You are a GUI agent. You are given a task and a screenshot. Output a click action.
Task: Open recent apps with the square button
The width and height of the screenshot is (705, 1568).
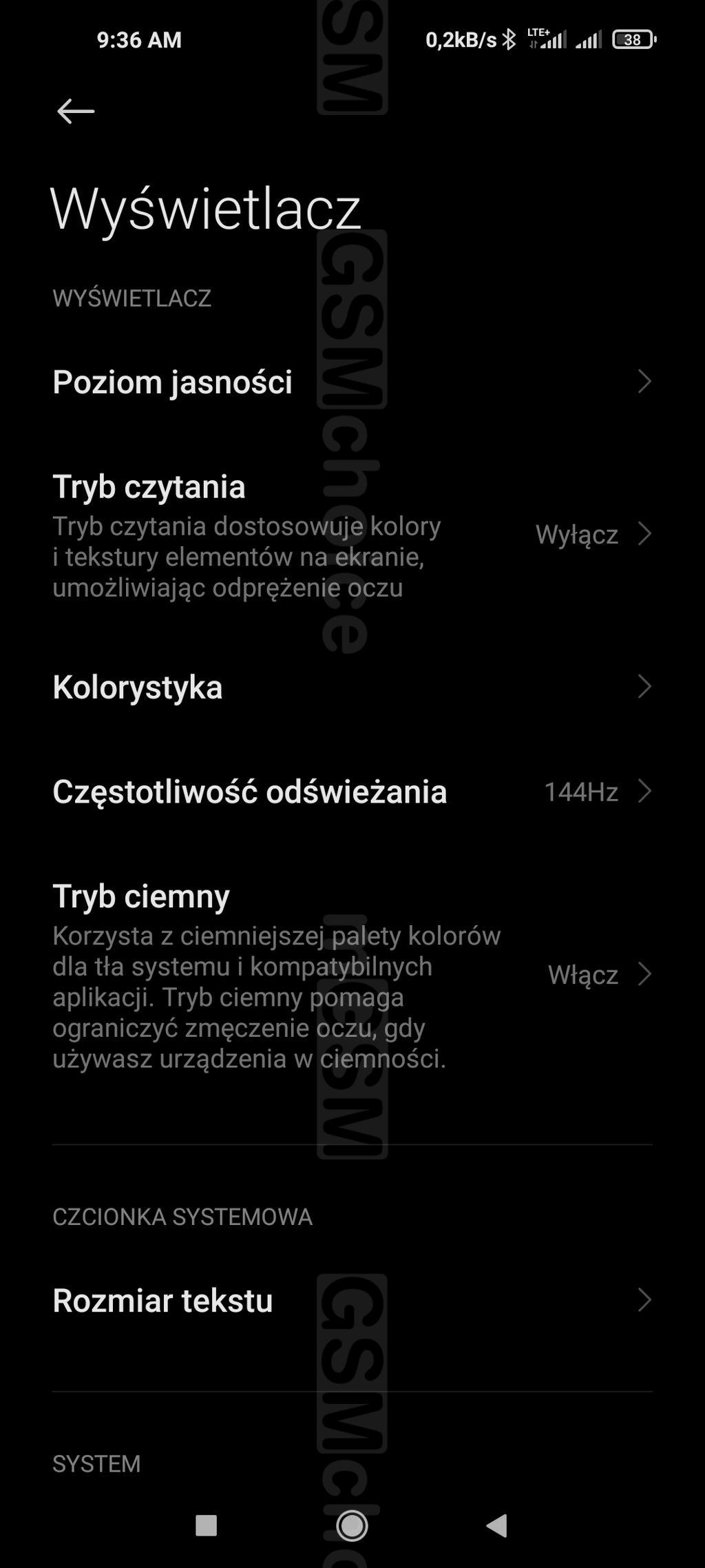[207, 1526]
